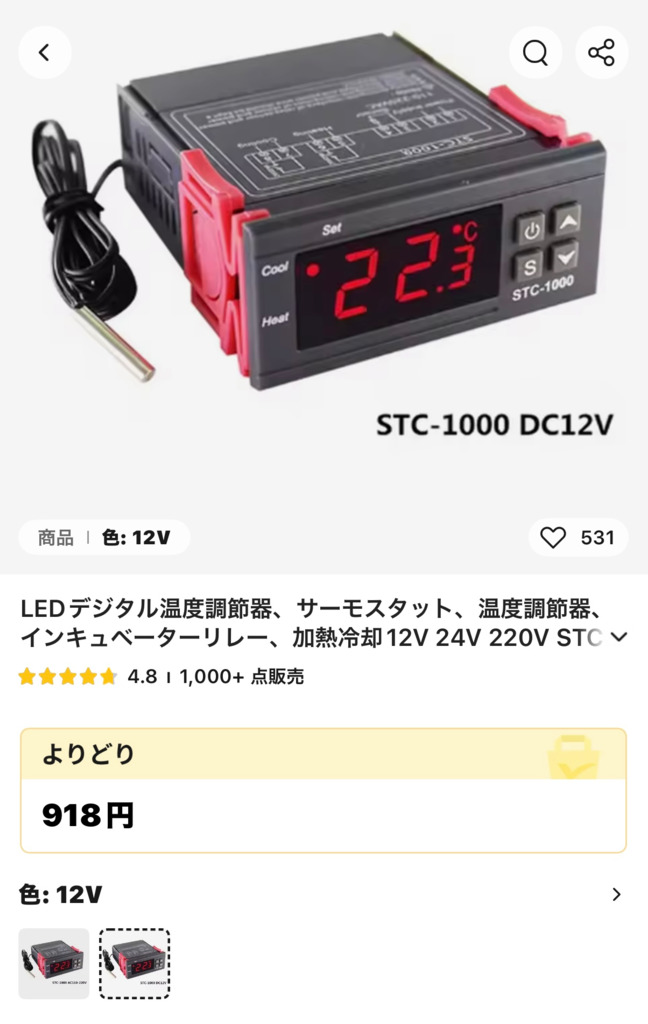
Task: Select the AC 110-220V variant thumbnail
Action: 54,963
